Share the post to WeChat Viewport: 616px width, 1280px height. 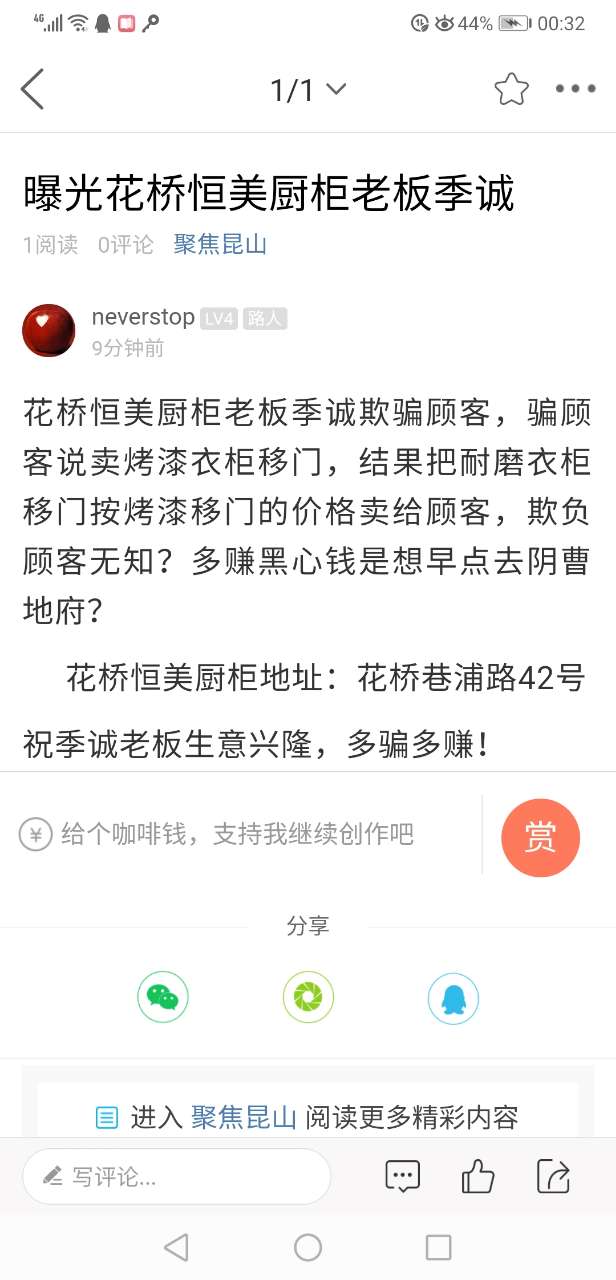click(163, 997)
